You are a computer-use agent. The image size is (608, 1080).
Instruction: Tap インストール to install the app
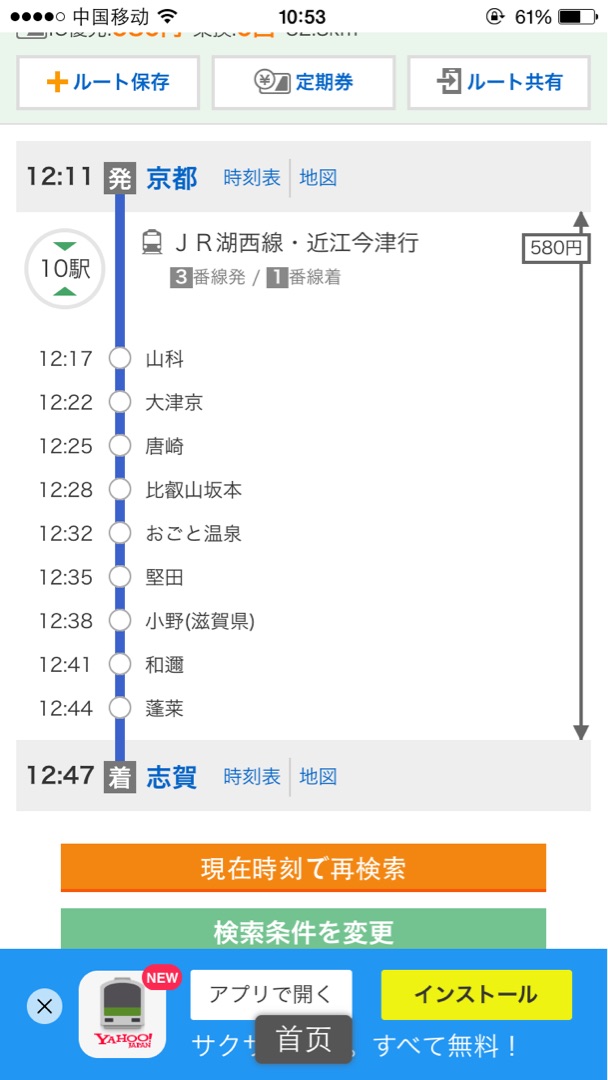pyautogui.click(x=476, y=995)
